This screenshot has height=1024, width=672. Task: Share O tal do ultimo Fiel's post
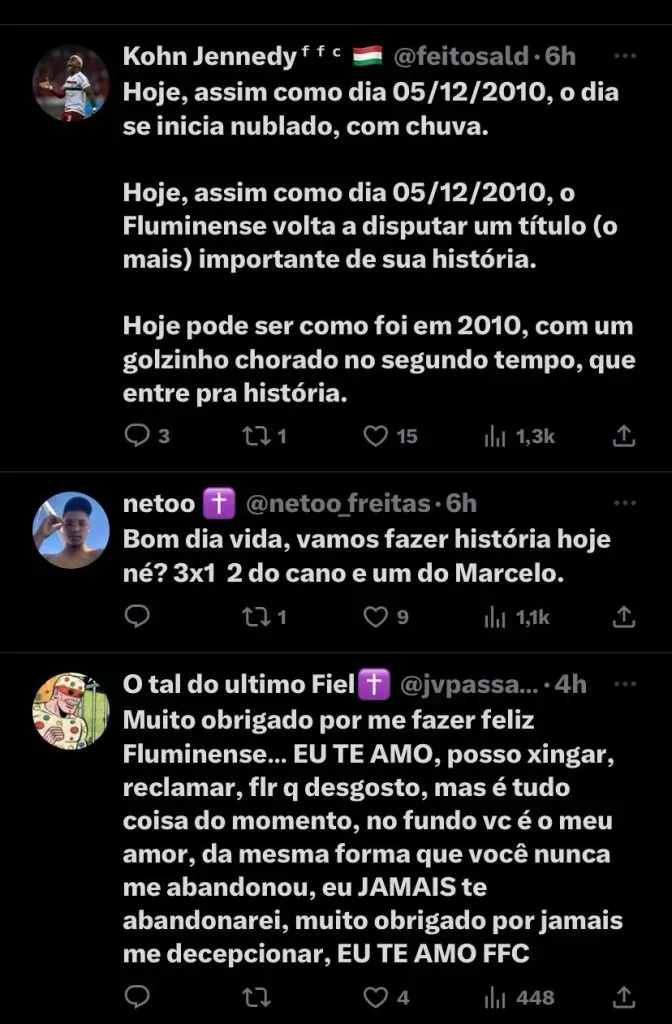tap(623, 996)
